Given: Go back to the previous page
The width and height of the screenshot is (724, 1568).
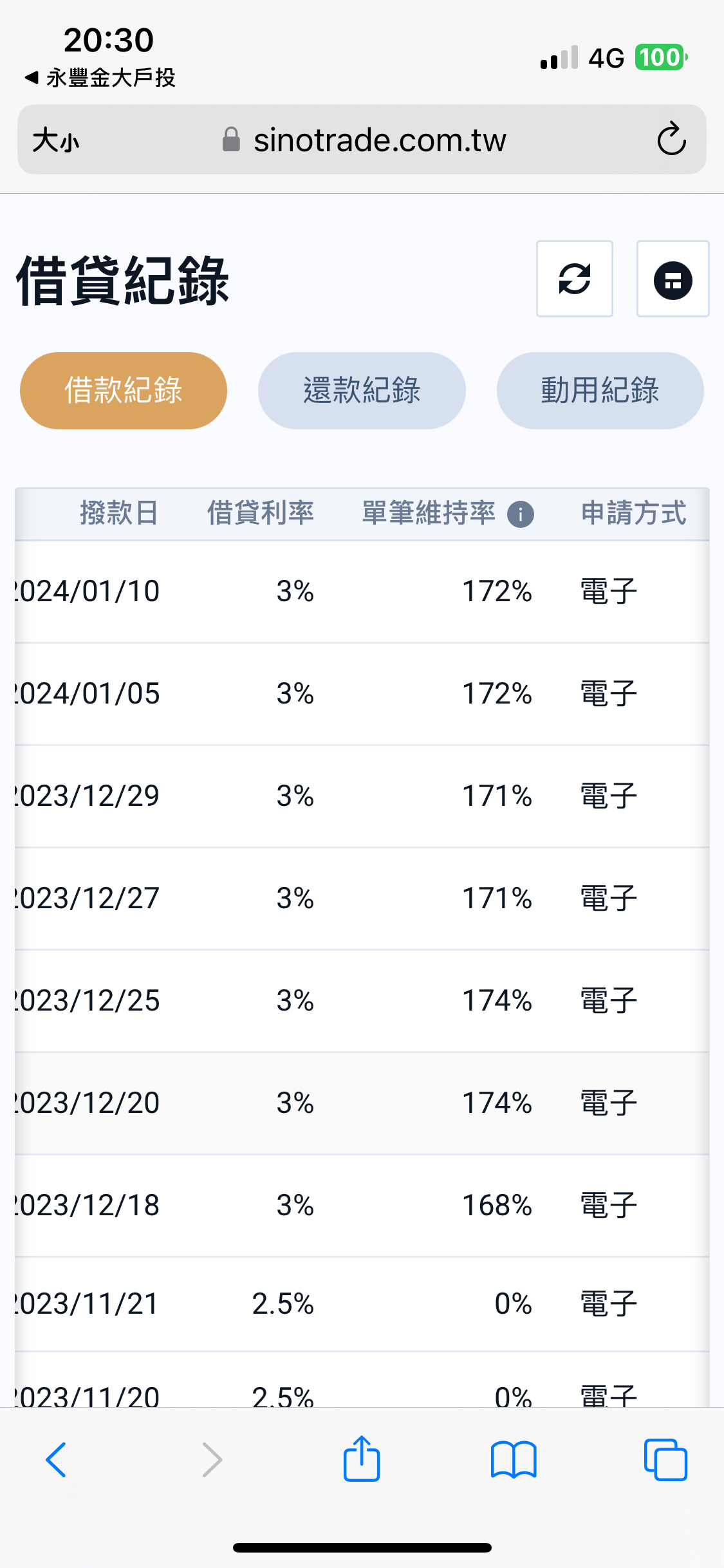Looking at the screenshot, I should tap(56, 1459).
